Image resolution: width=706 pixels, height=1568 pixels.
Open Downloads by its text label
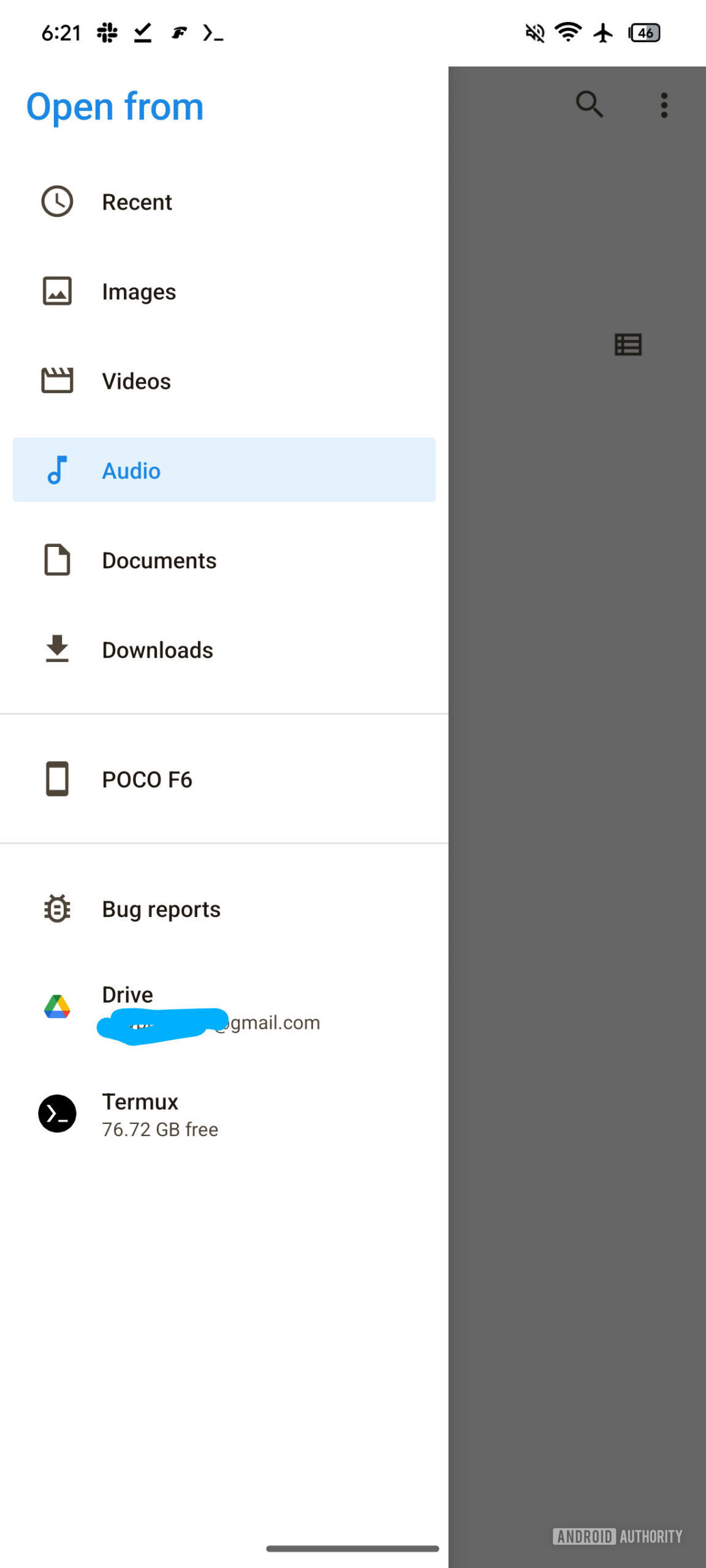tap(157, 649)
